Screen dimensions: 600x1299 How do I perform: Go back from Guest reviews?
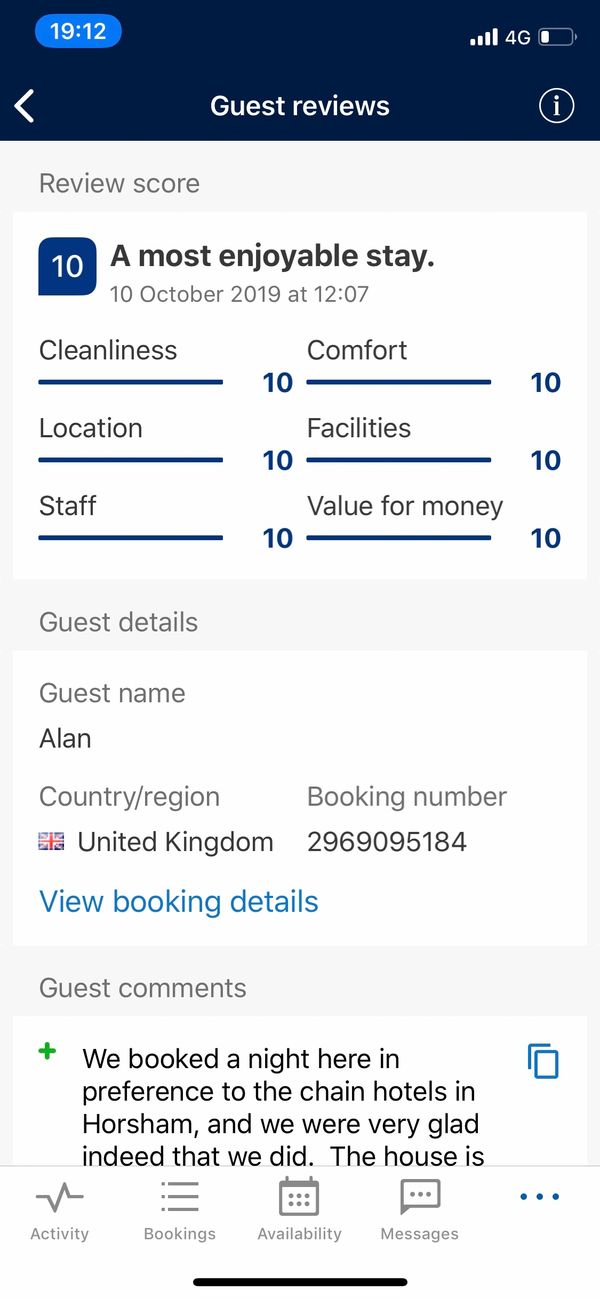[x=25, y=106]
